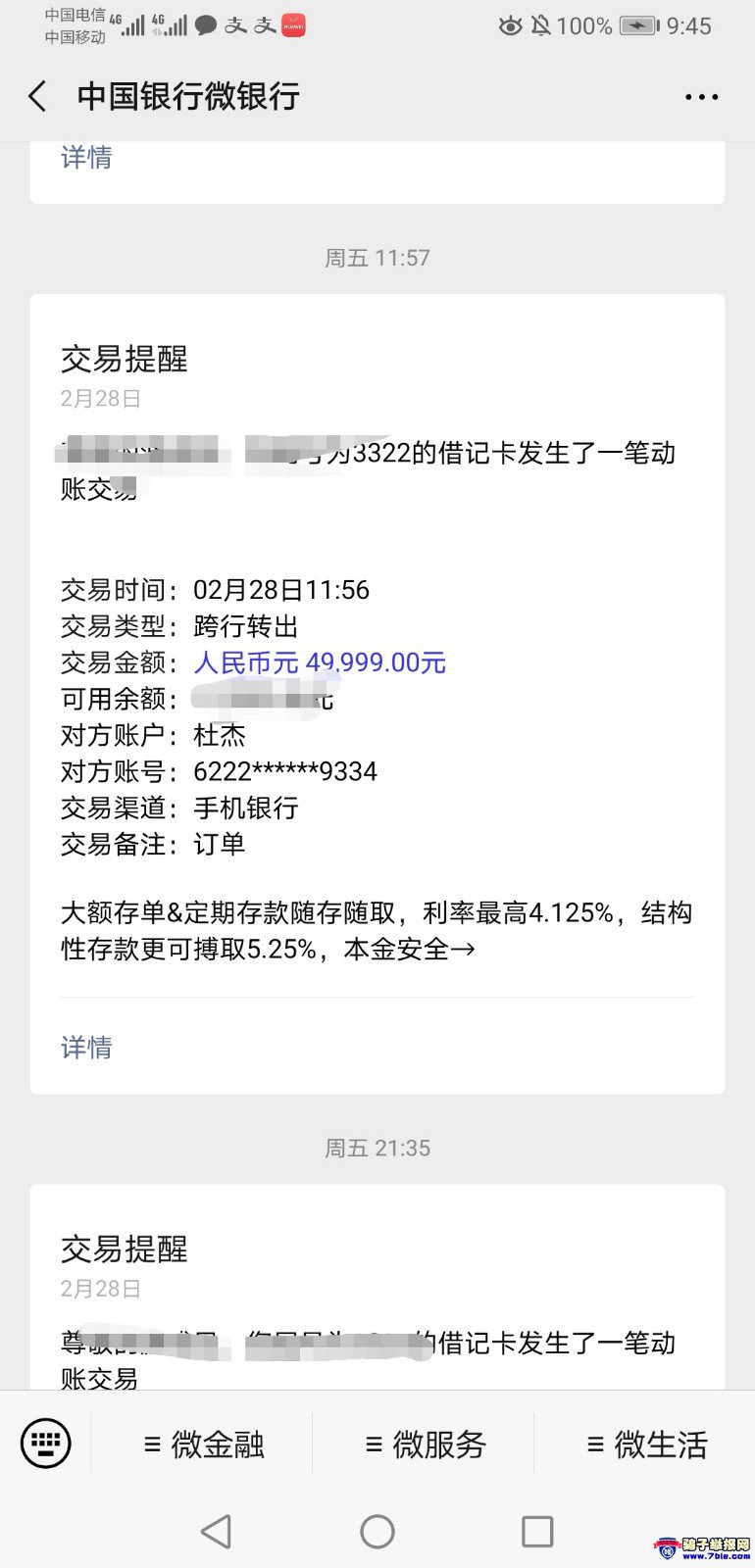
Task: Open the three-dot overflow menu
Action: pyautogui.click(x=701, y=97)
